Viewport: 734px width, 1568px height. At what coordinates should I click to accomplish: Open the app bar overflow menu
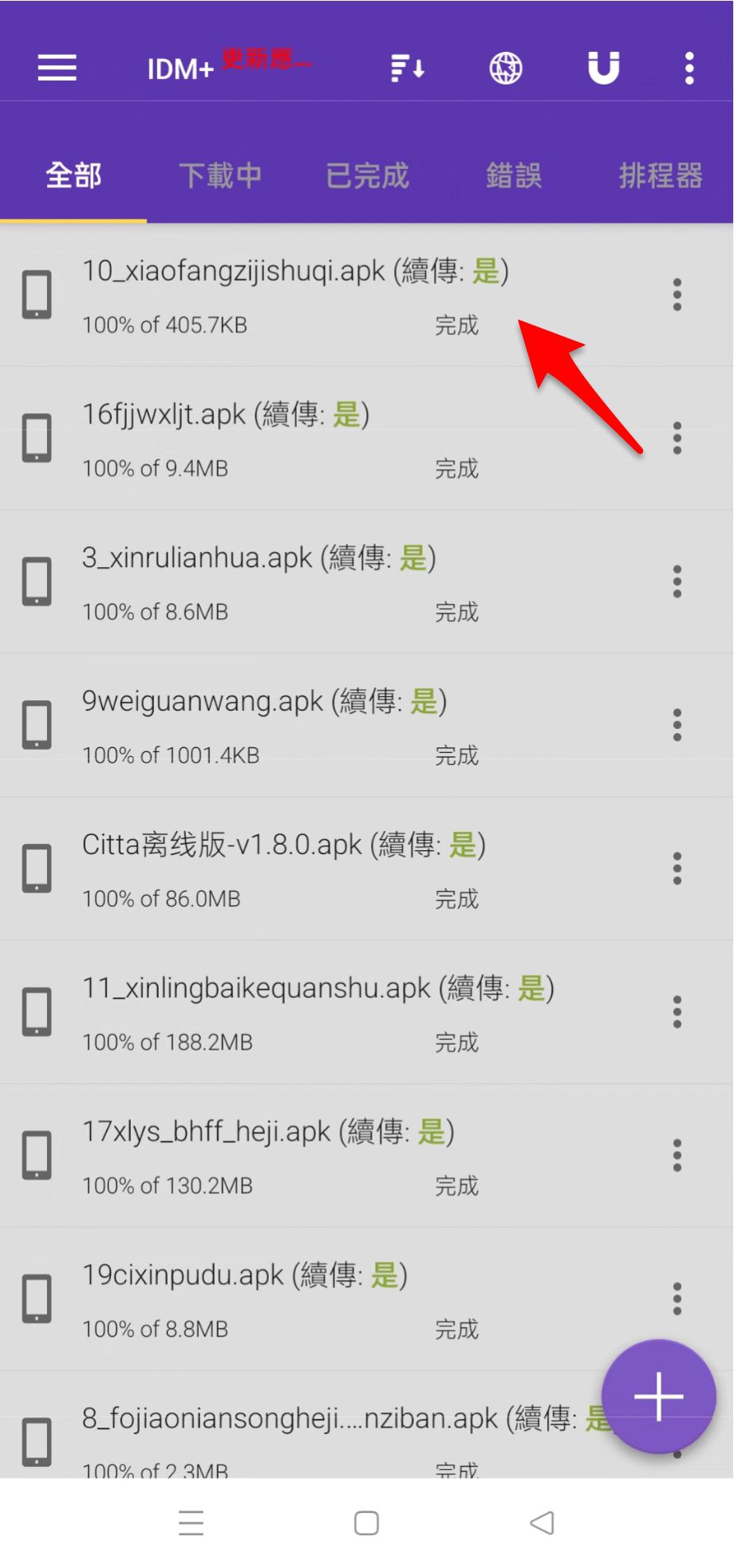[689, 69]
